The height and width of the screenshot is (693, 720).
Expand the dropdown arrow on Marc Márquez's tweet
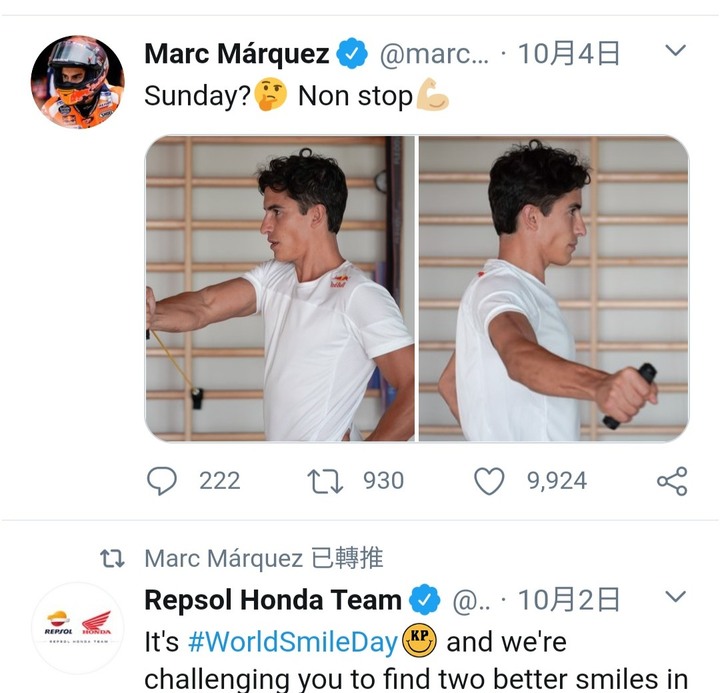click(x=676, y=51)
